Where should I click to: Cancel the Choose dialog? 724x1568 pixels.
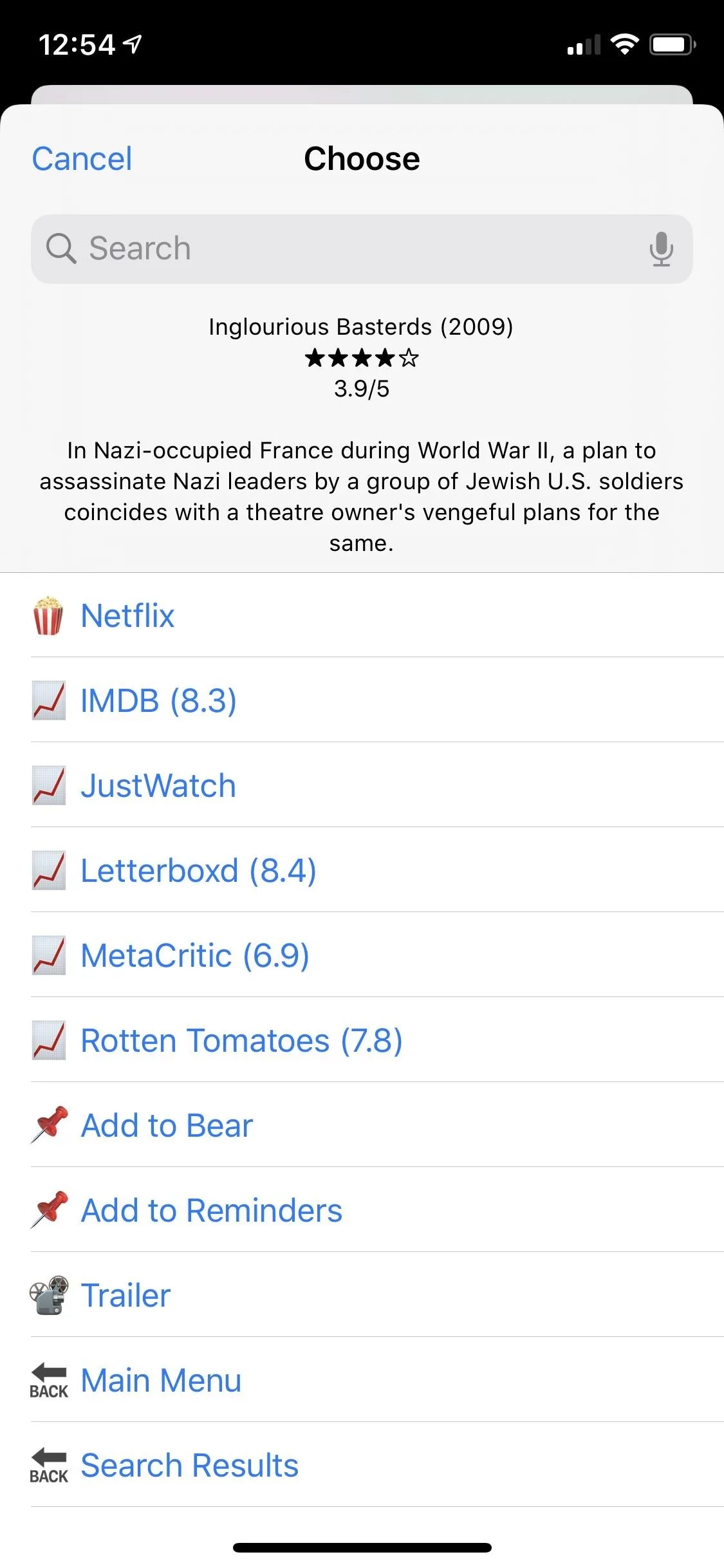click(82, 159)
